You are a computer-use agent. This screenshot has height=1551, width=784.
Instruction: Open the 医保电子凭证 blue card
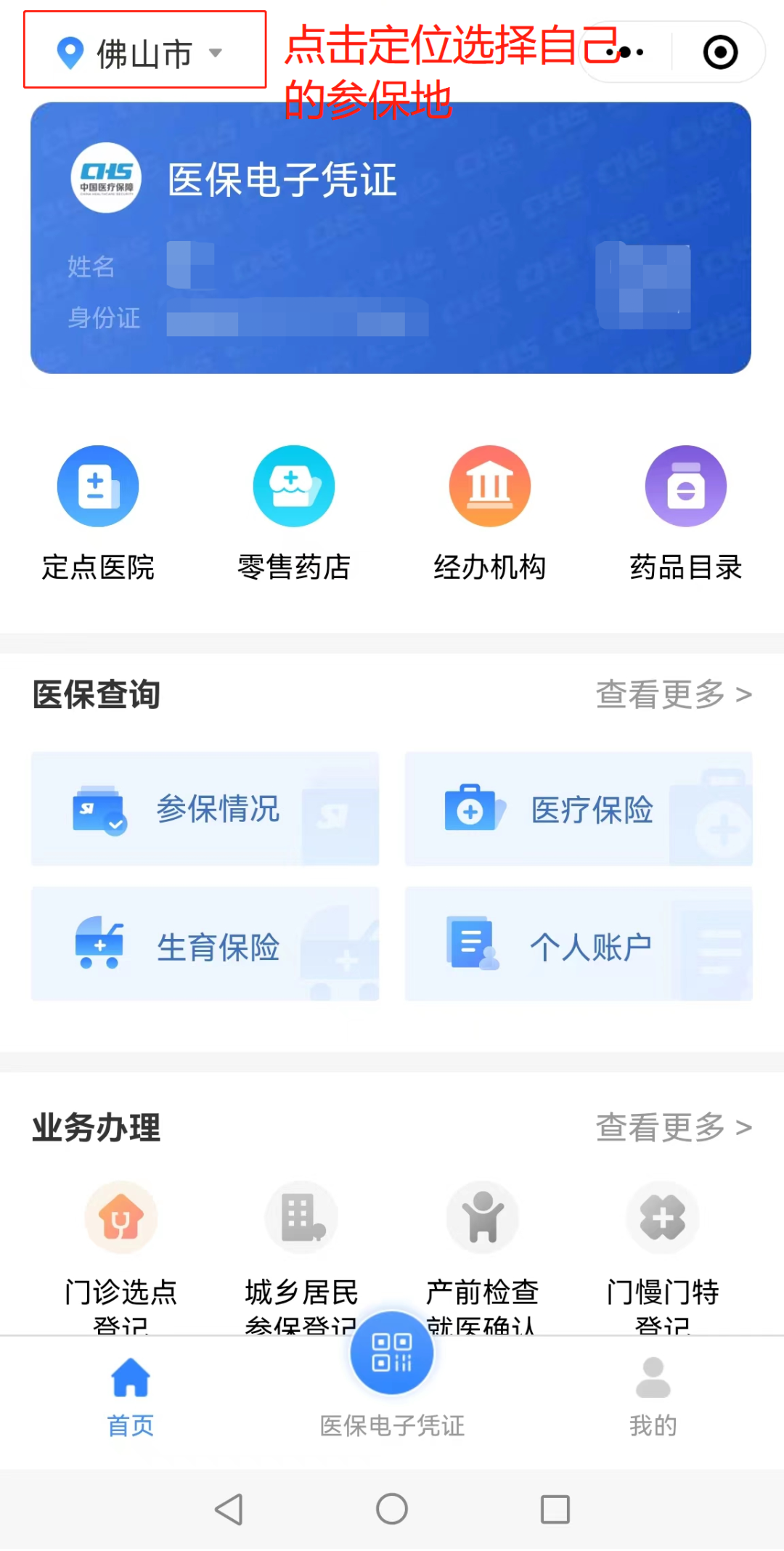click(391, 238)
